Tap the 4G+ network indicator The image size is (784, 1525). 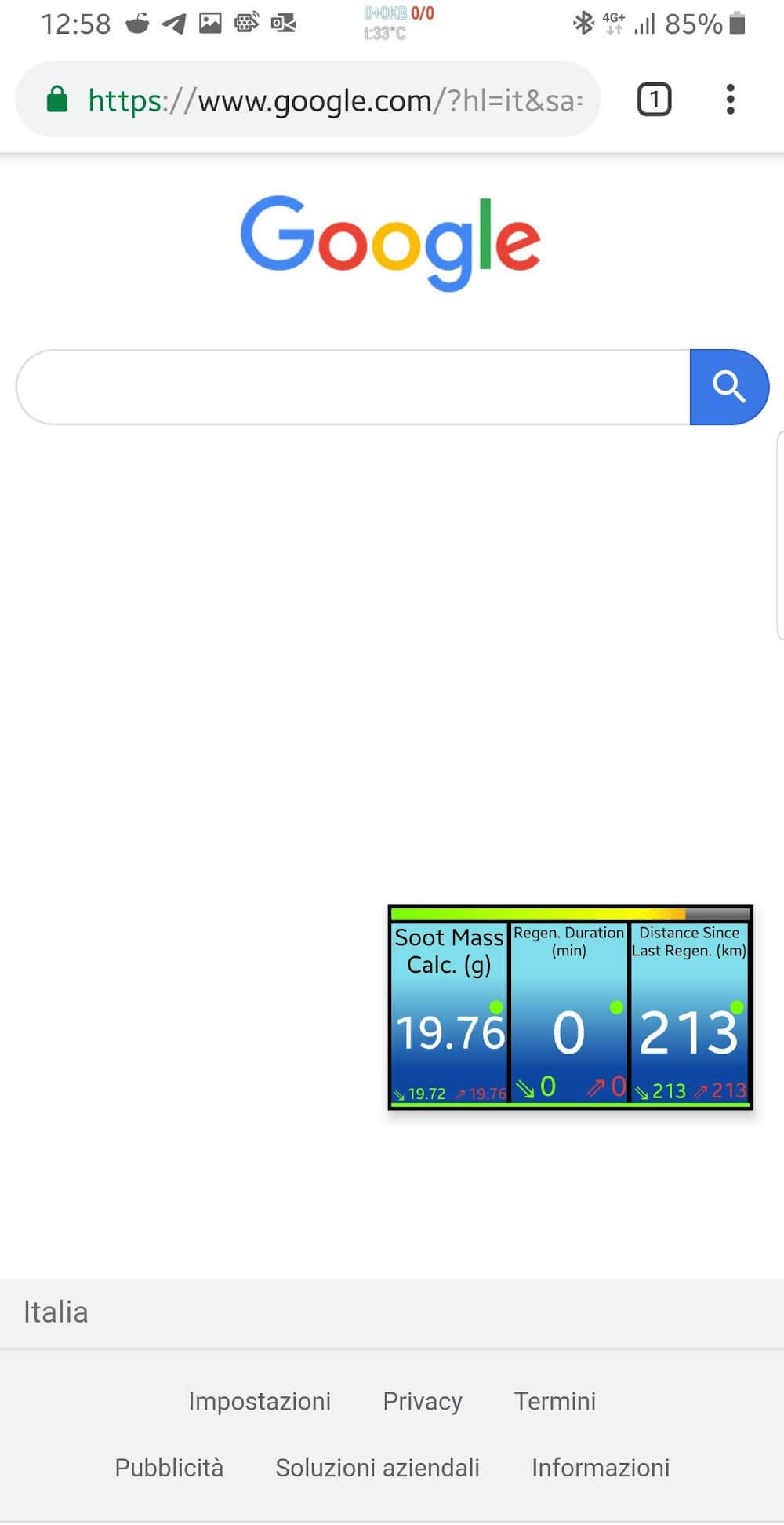(613, 21)
